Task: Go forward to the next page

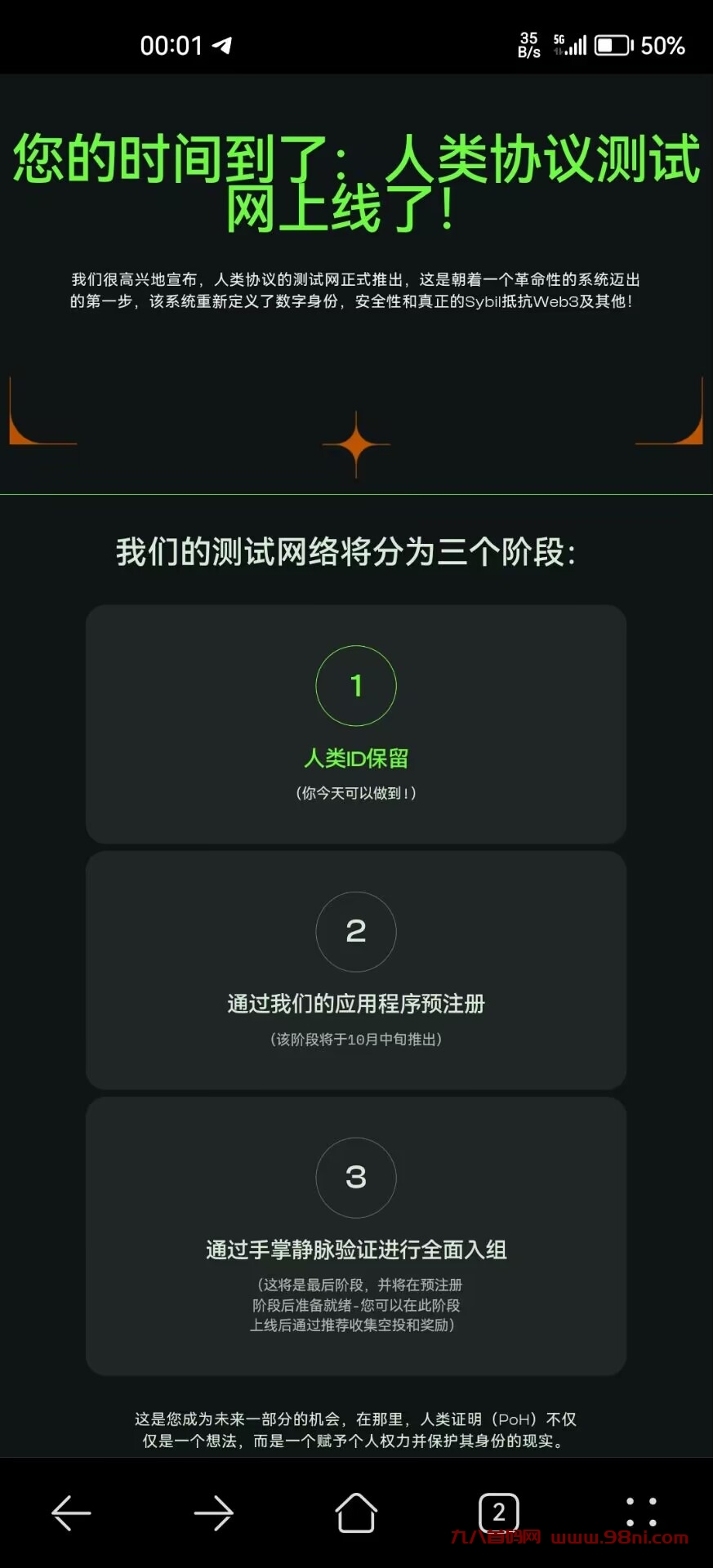Action: click(x=214, y=1513)
